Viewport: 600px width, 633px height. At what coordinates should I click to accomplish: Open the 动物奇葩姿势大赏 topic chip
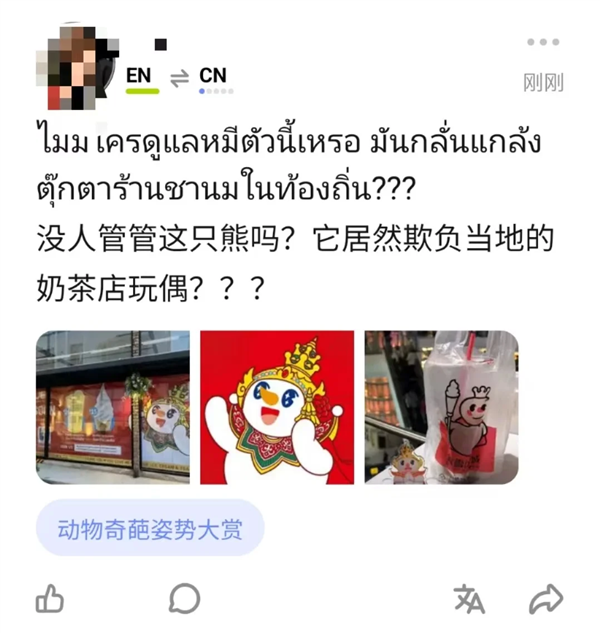point(150,529)
